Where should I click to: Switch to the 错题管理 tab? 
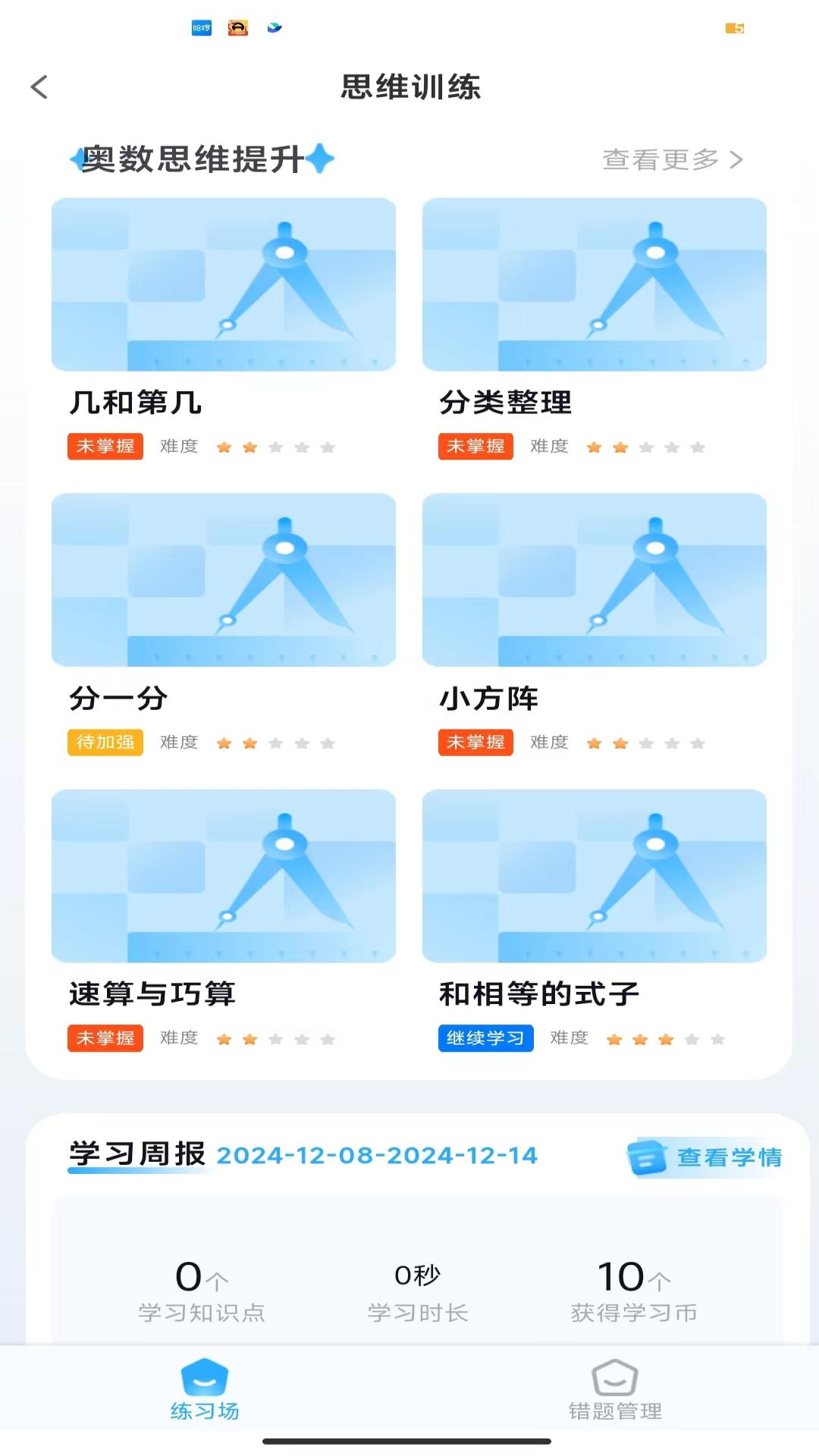tap(615, 1390)
